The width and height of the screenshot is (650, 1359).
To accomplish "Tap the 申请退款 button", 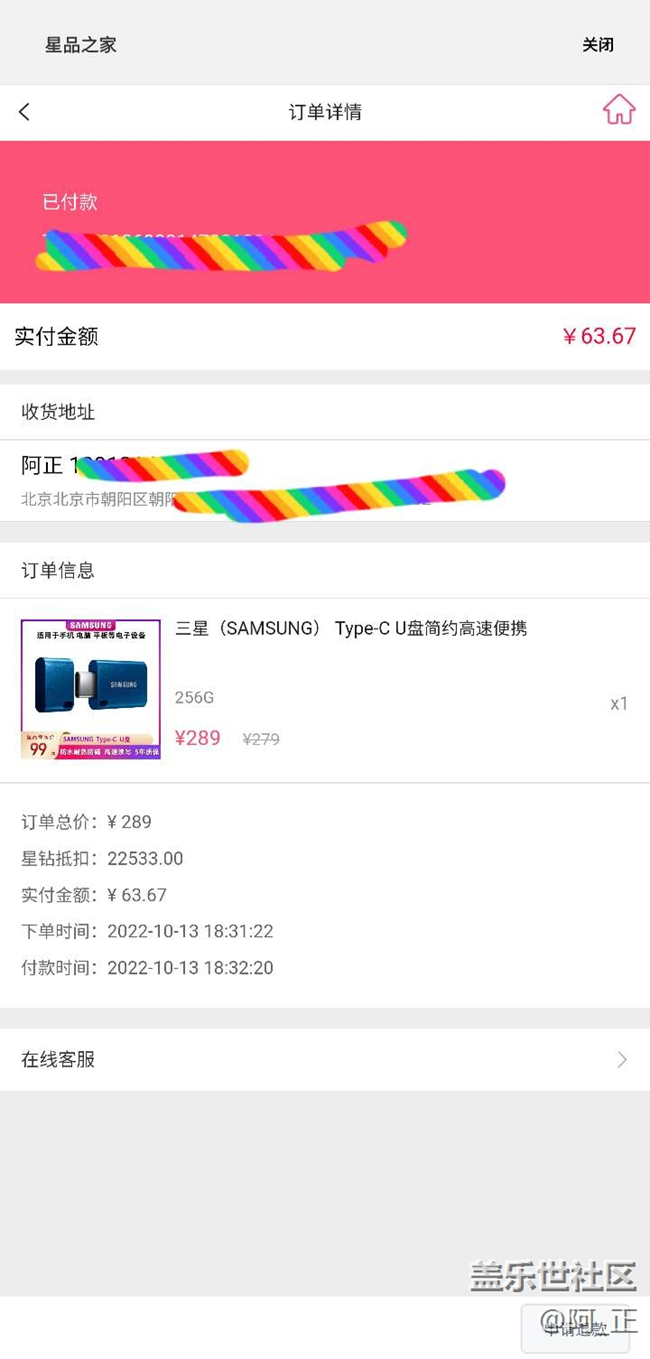I will tap(576, 1329).
